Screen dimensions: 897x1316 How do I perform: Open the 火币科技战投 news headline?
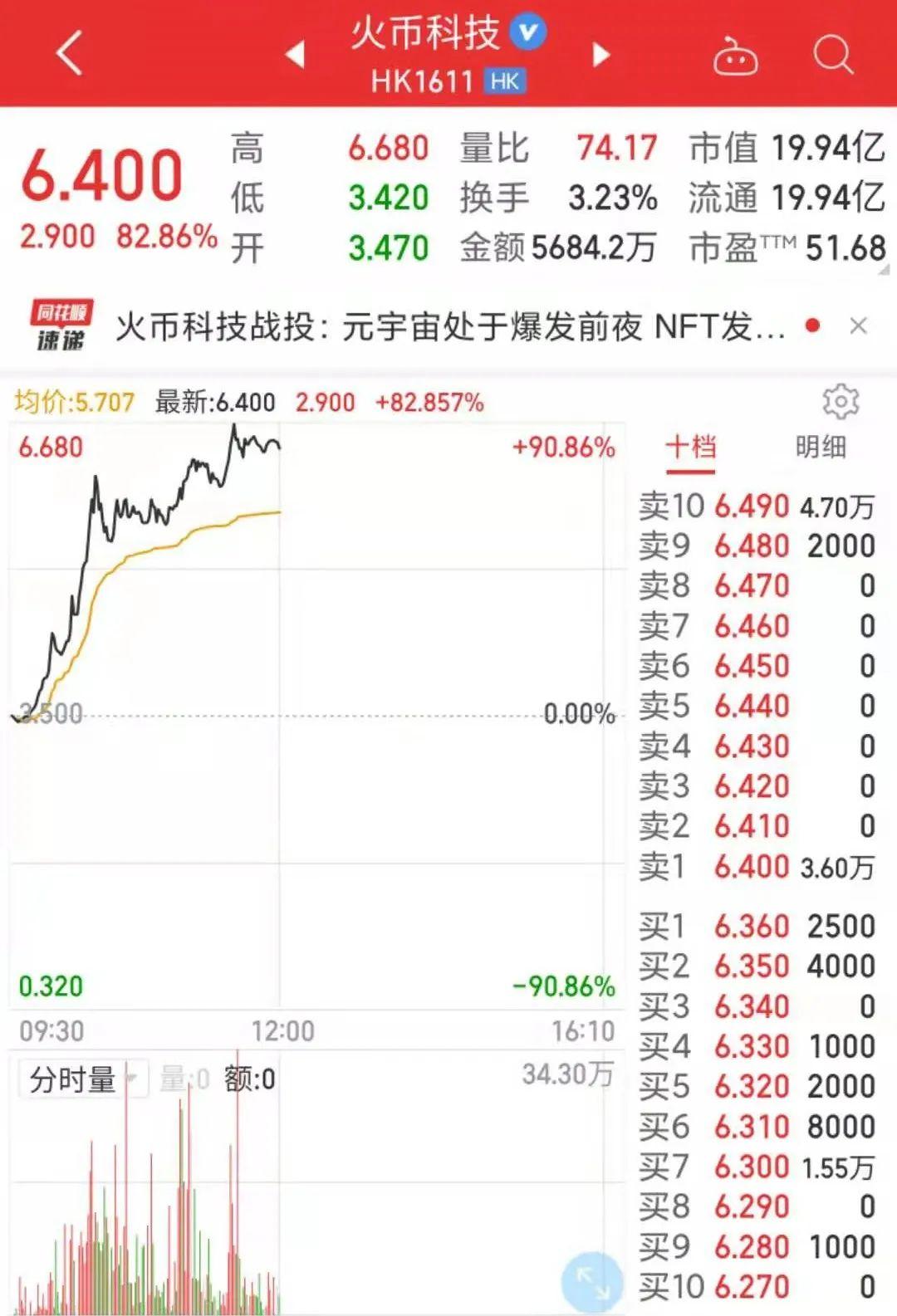tap(450, 327)
